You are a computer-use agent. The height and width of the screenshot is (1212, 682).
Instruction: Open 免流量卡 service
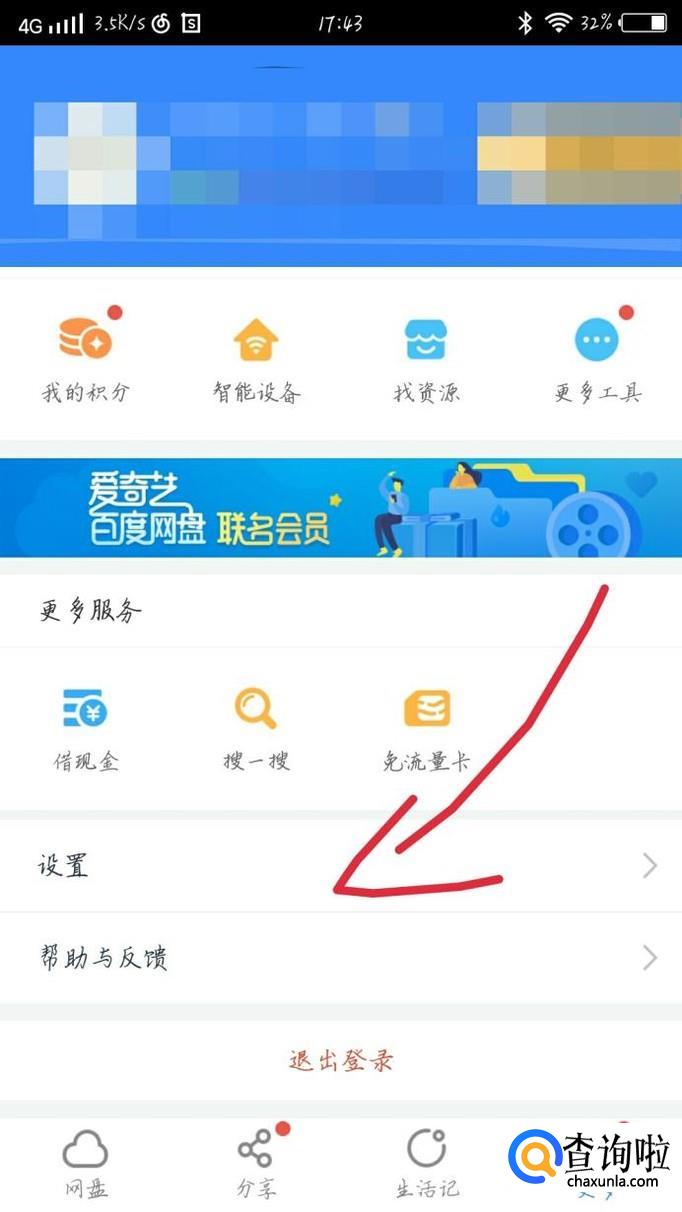pyautogui.click(x=426, y=728)
